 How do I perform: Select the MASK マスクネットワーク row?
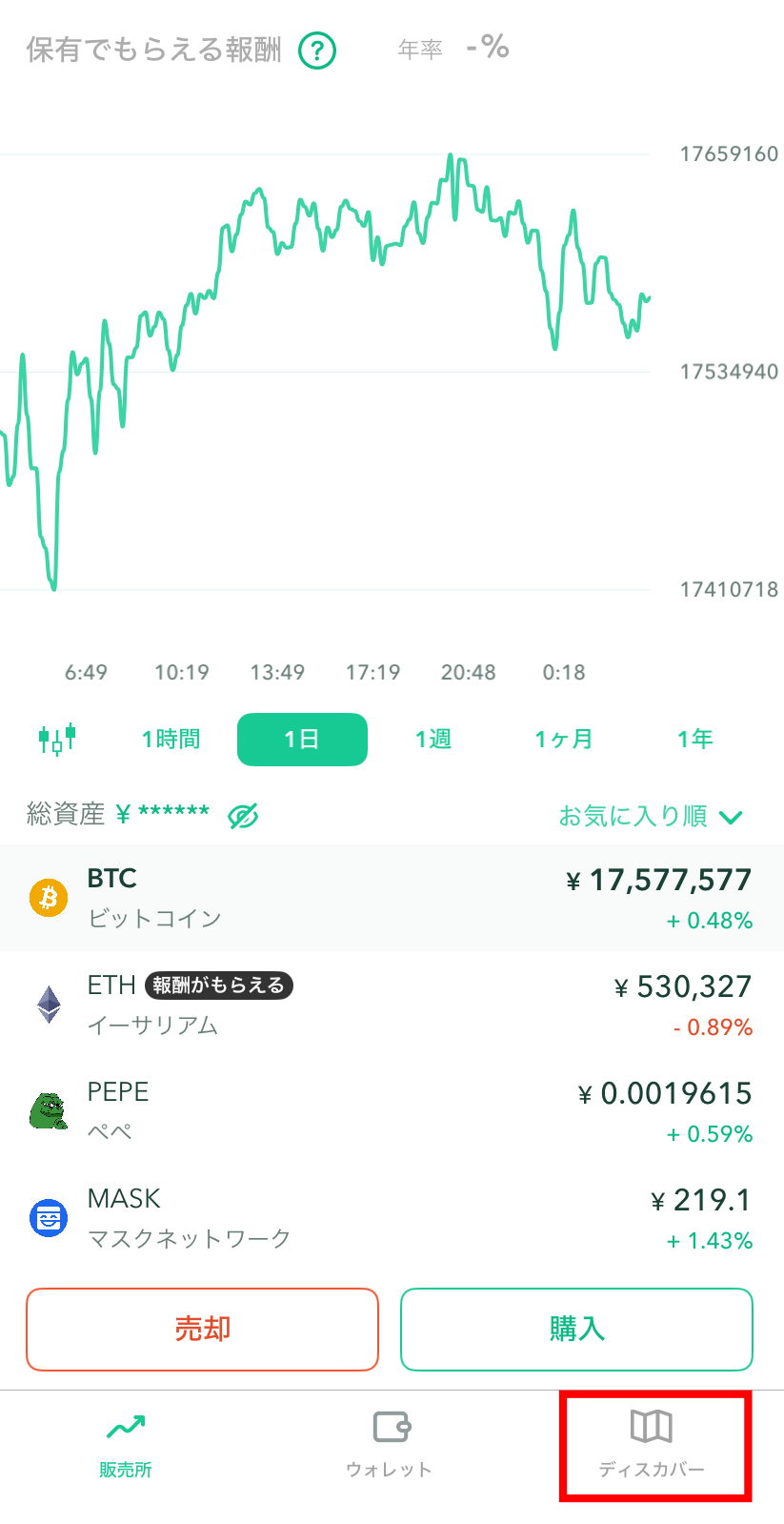click(x=392, y=1218)
